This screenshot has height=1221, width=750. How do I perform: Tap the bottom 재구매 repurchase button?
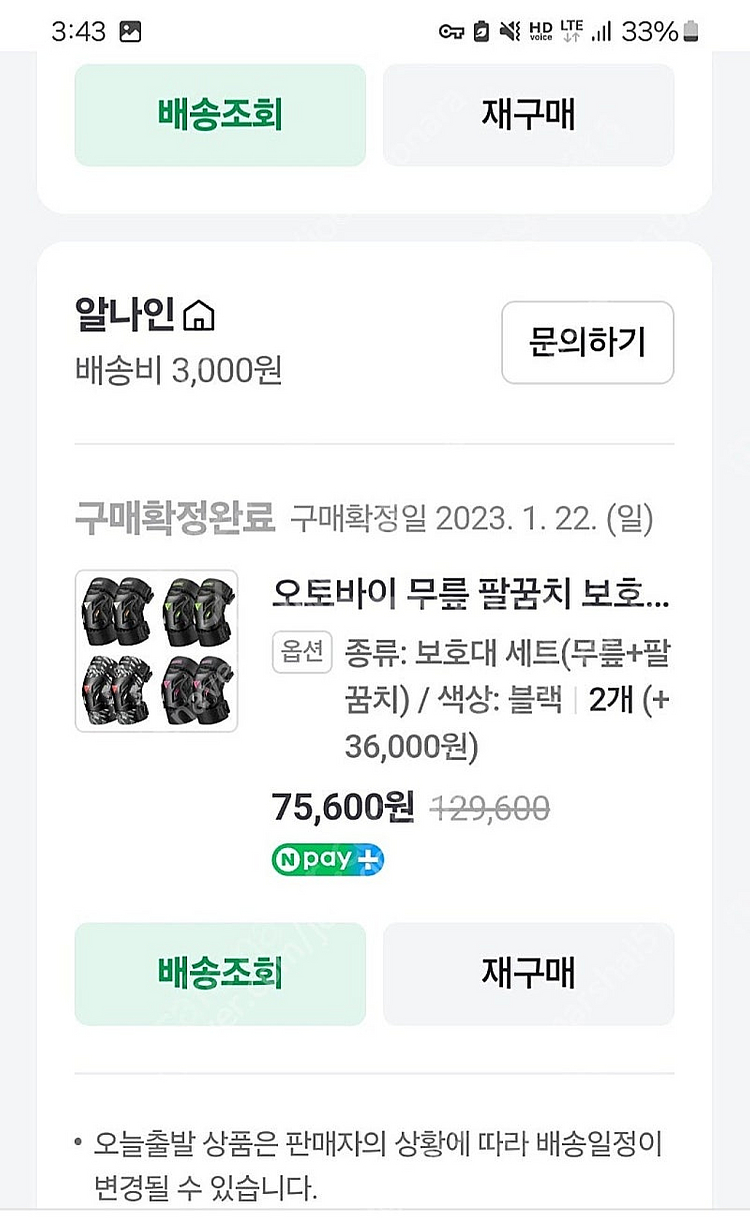pyautogui.click(x=530, y=974)
